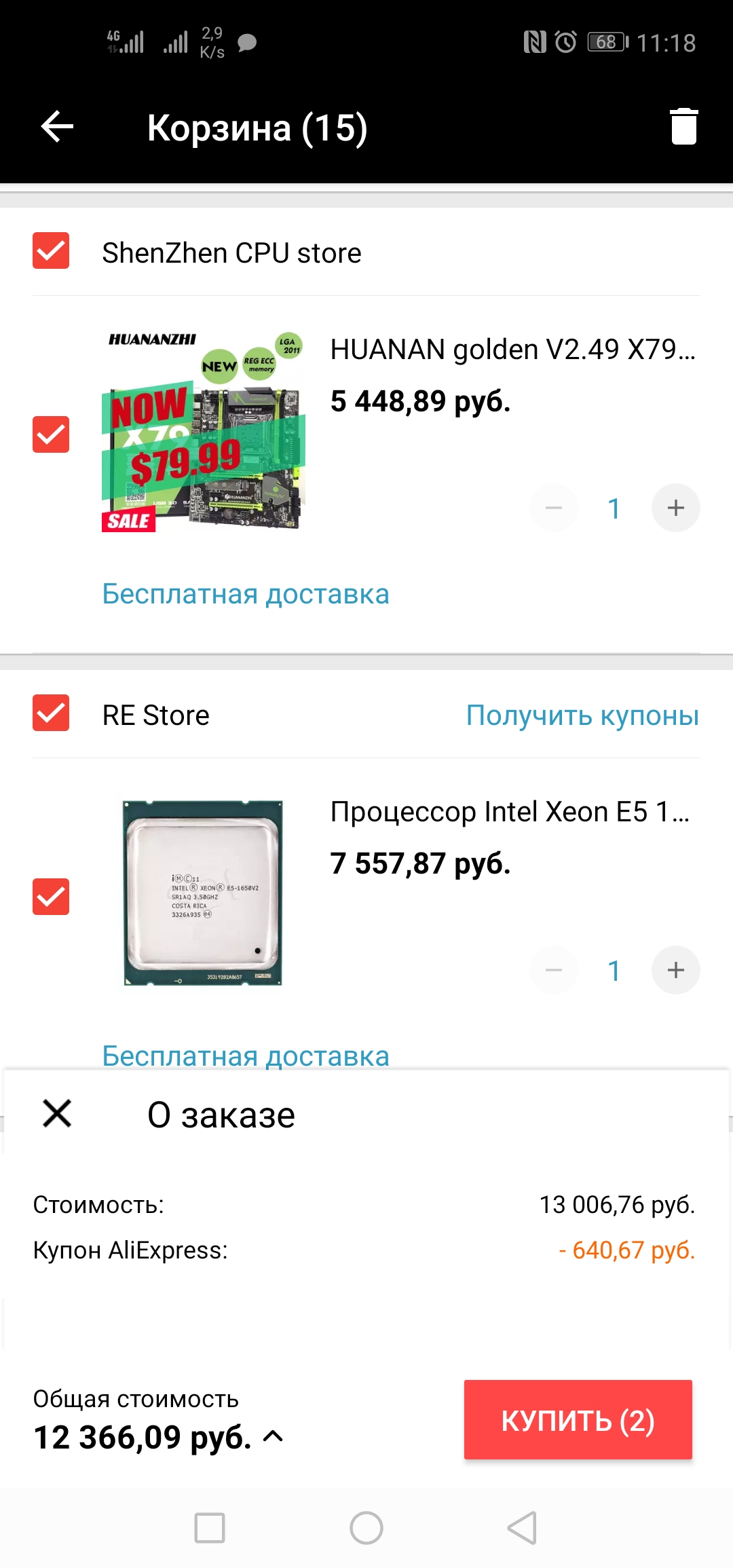This screenshot has width=733, height=1568.
Task: Get coupons from RE Store
Action: (582, 715)
